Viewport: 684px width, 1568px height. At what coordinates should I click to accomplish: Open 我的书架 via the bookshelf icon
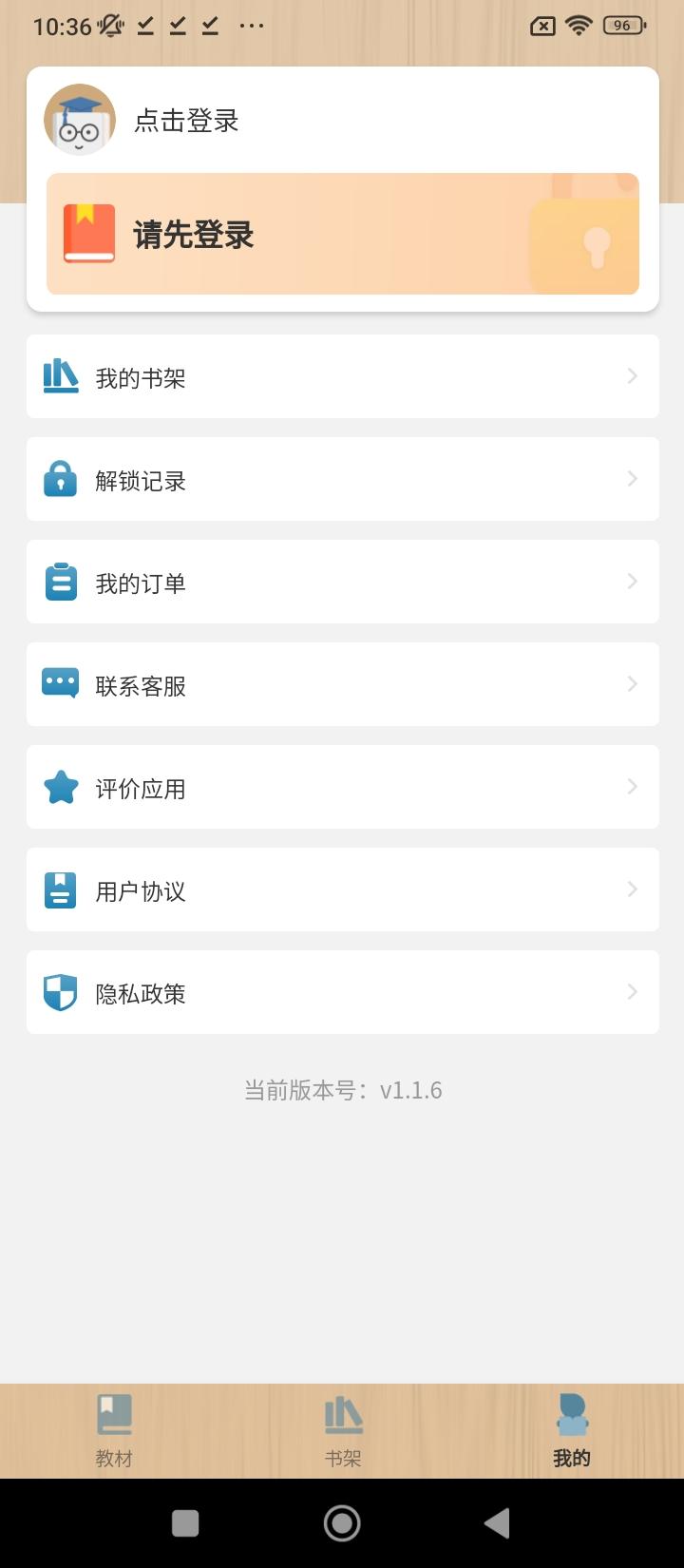coord(59,376)
